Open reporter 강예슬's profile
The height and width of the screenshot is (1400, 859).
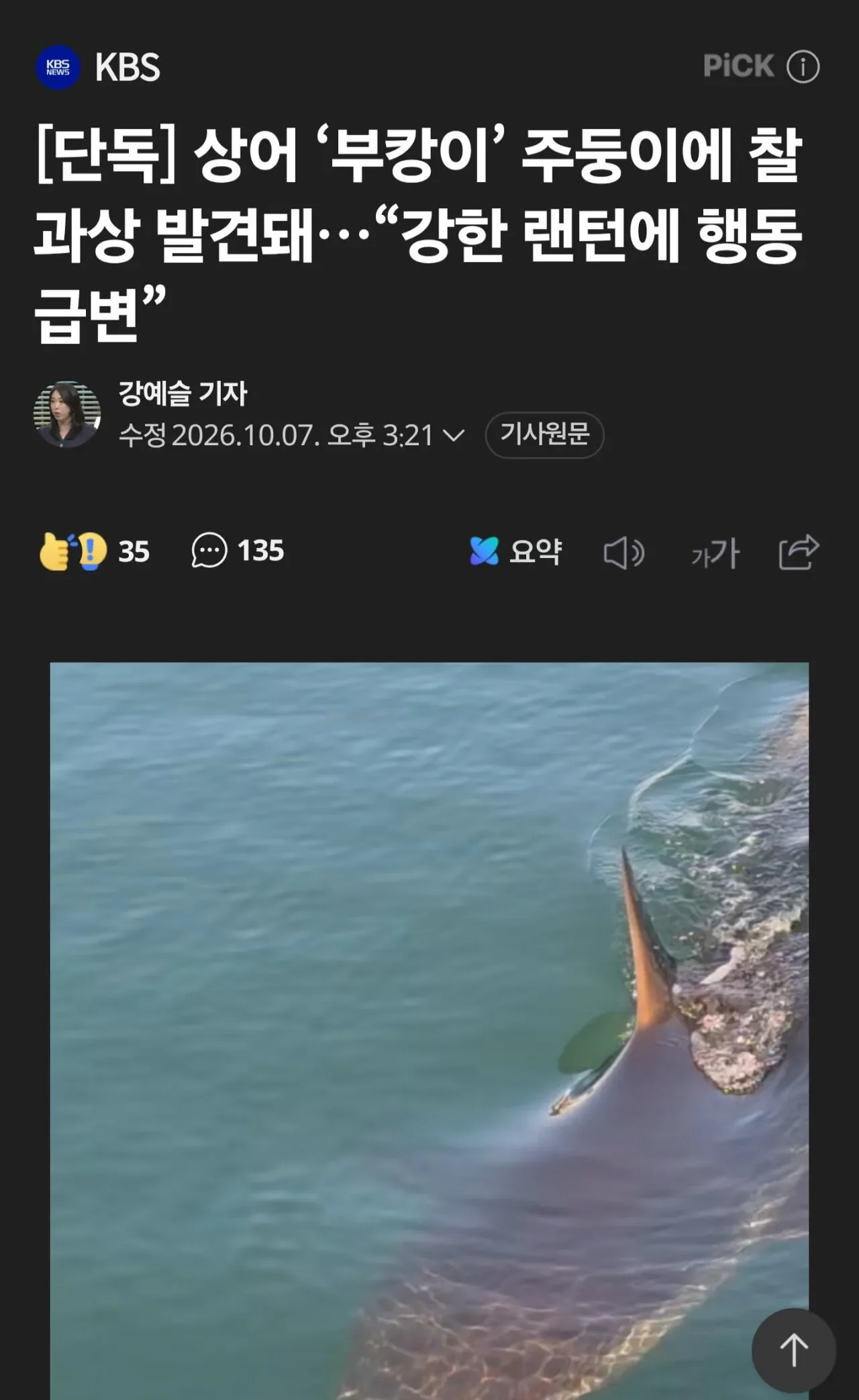click(x=182, y=393)
